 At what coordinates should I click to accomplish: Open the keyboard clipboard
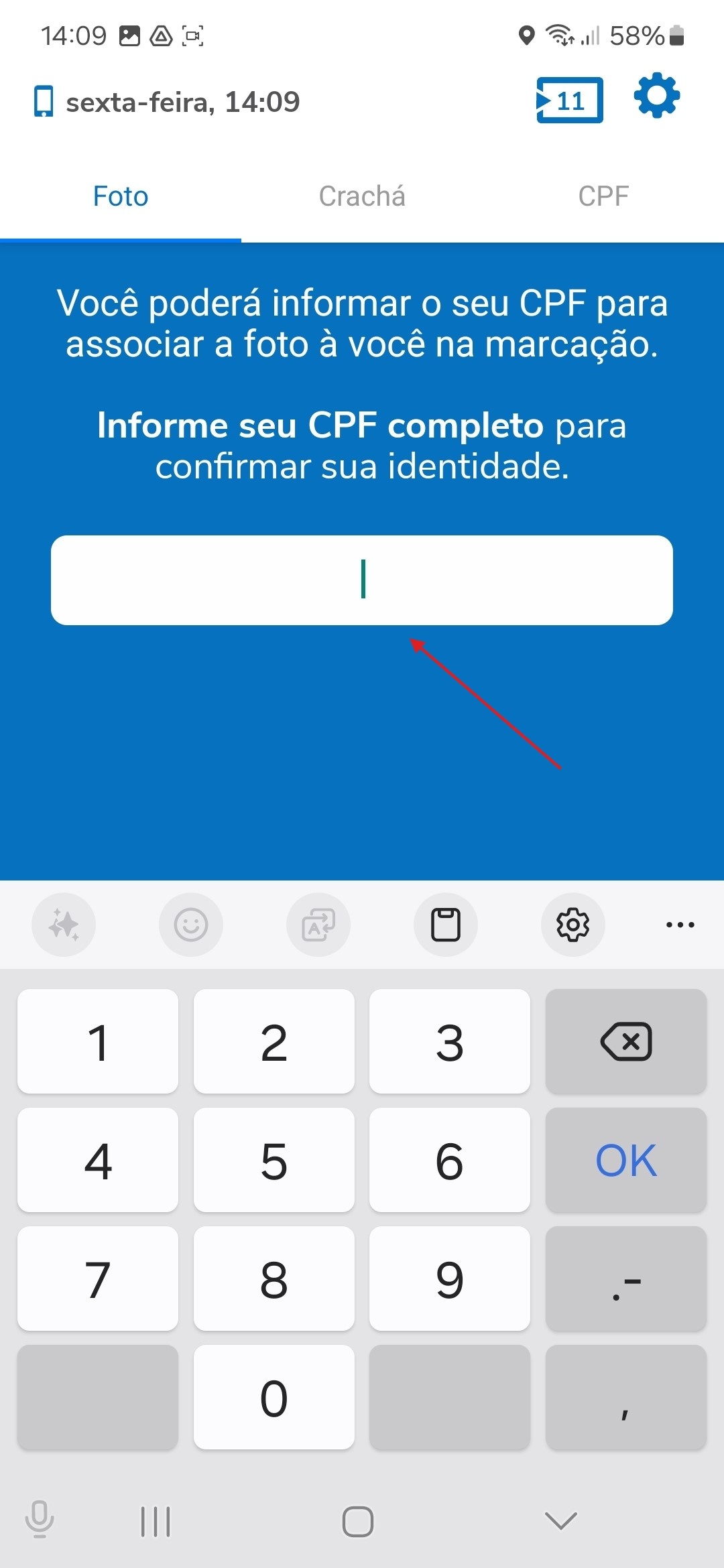(446, 925)
